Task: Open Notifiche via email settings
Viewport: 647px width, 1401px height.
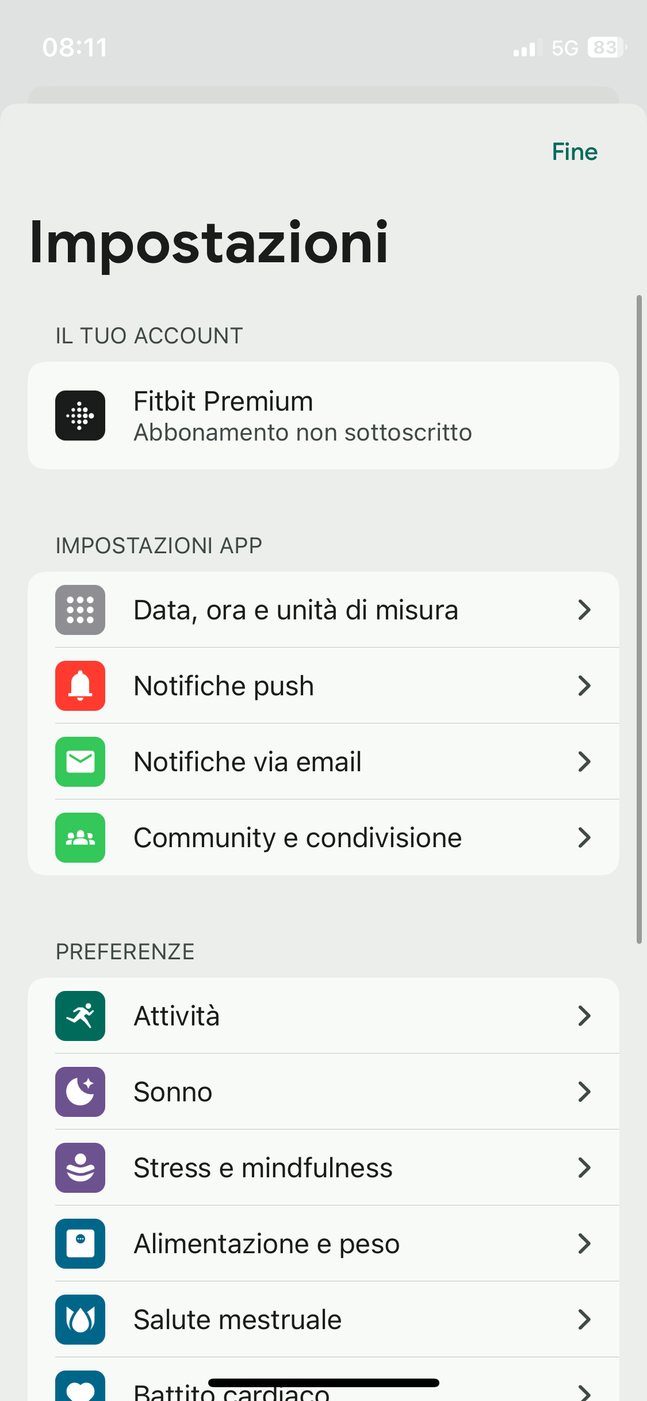Action: [x=322, y=762]
